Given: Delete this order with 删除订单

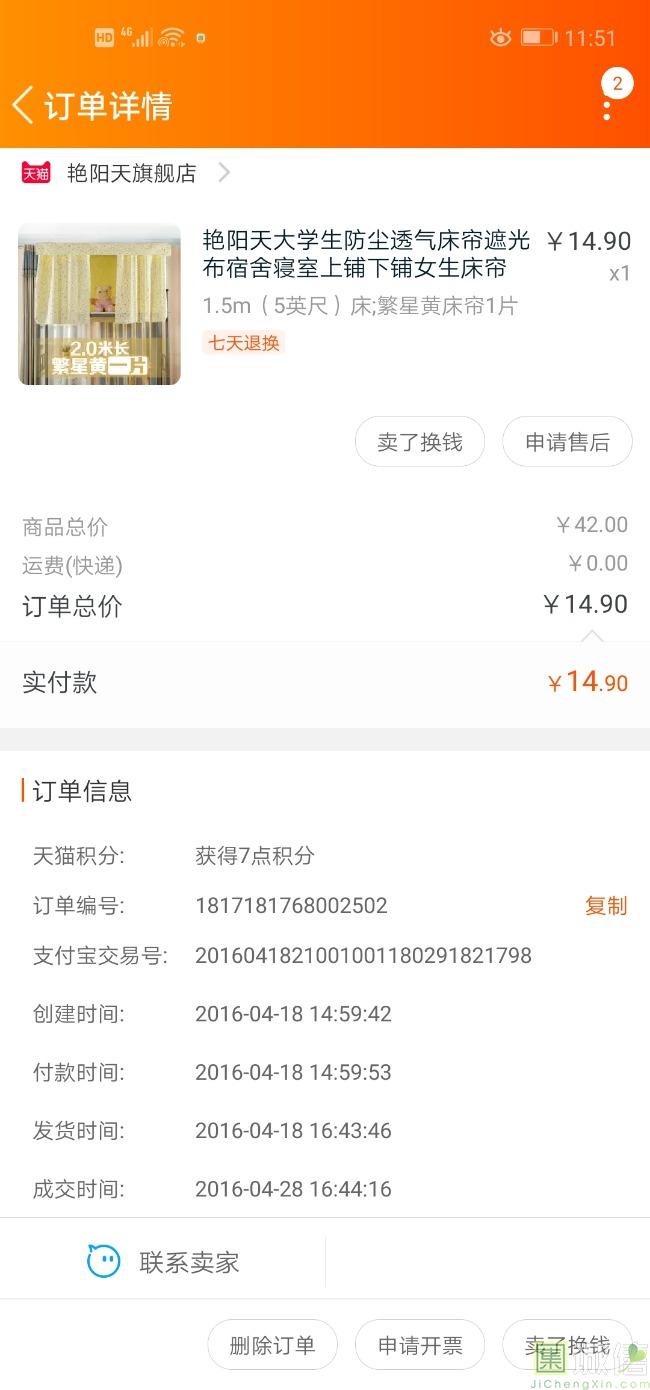Looking at the screenshot, I should pyautogui.click(x=272, y=1345).
